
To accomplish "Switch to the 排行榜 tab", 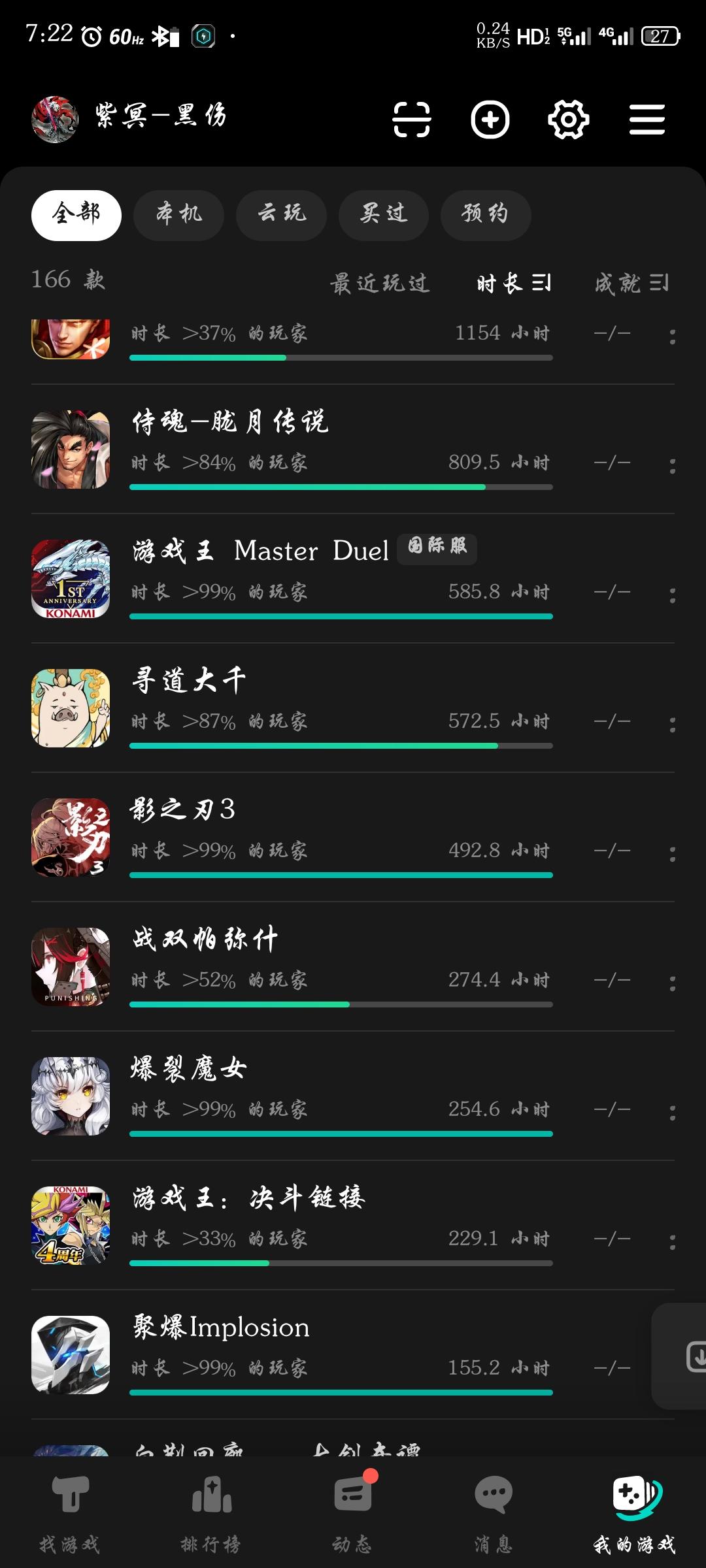I will tap(211, 1513).
